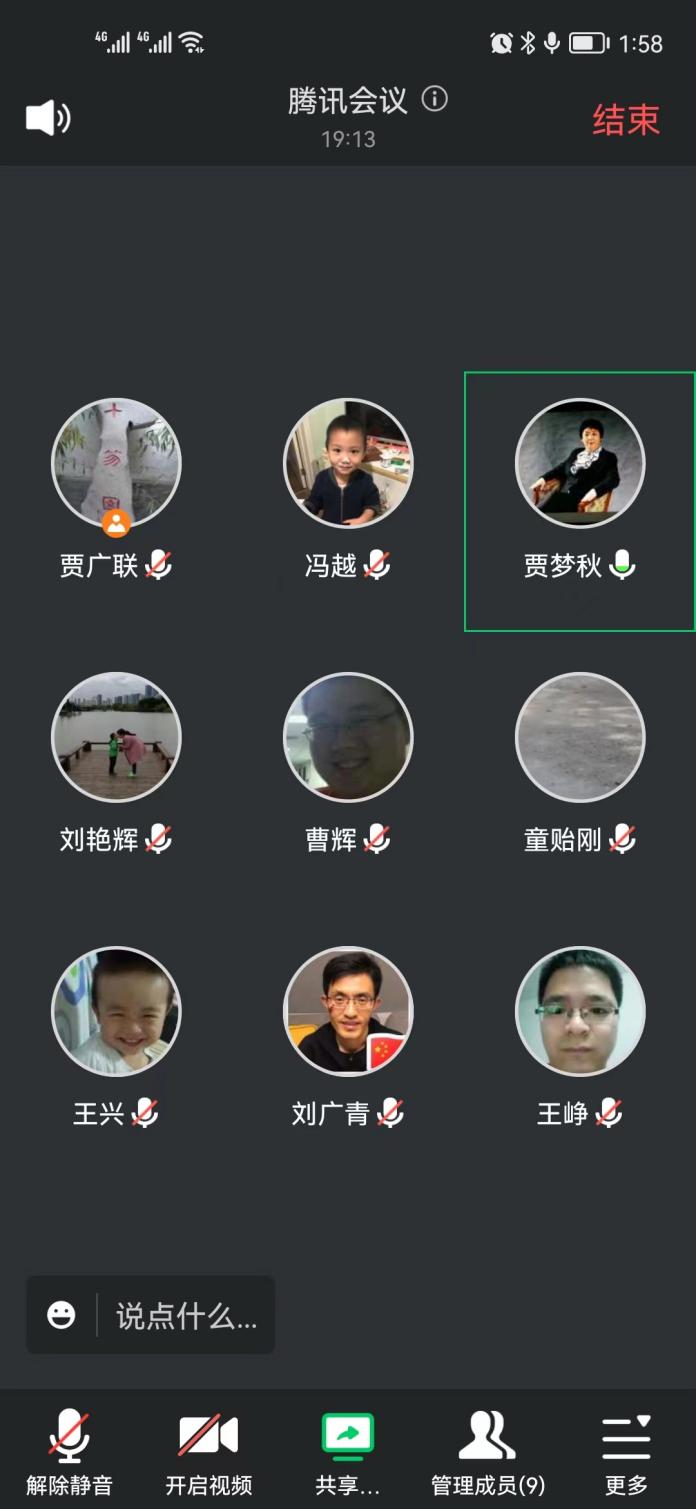
Task: Select participant 刘艳辉
Action: pyautogui.click(x=116, y=737)
